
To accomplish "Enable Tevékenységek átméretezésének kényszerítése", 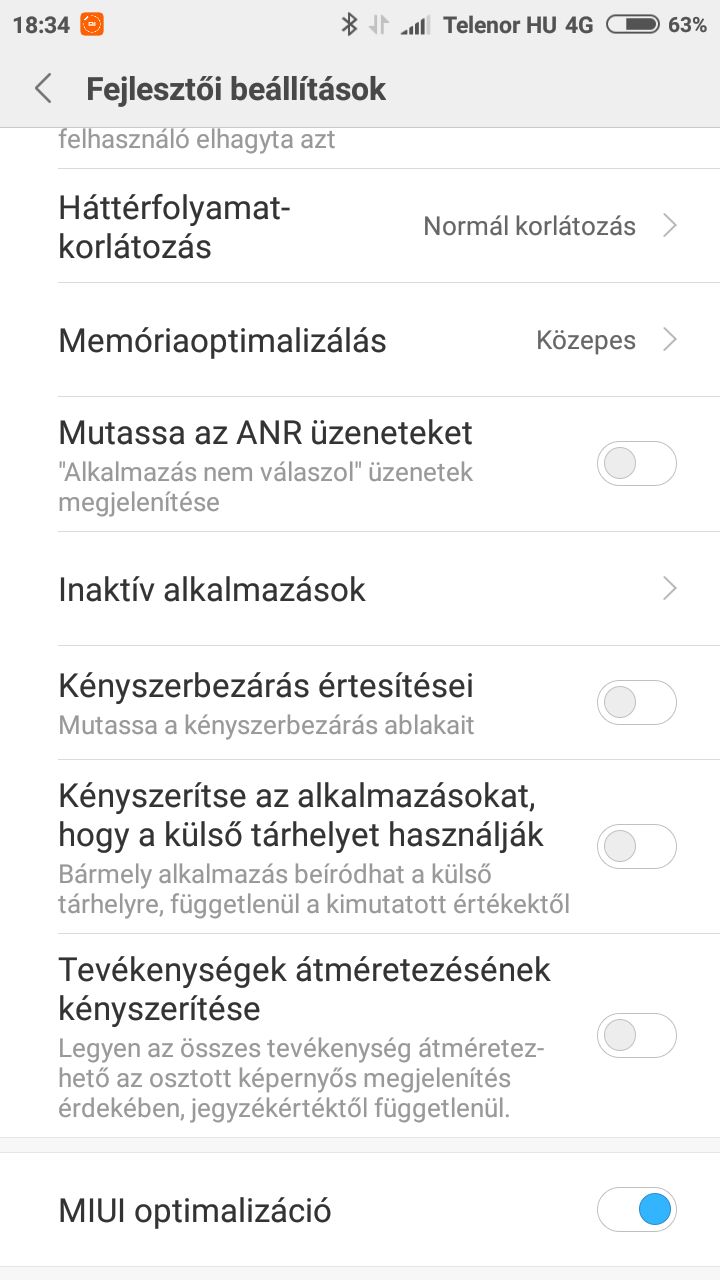I will click(x=637, y=1035).
